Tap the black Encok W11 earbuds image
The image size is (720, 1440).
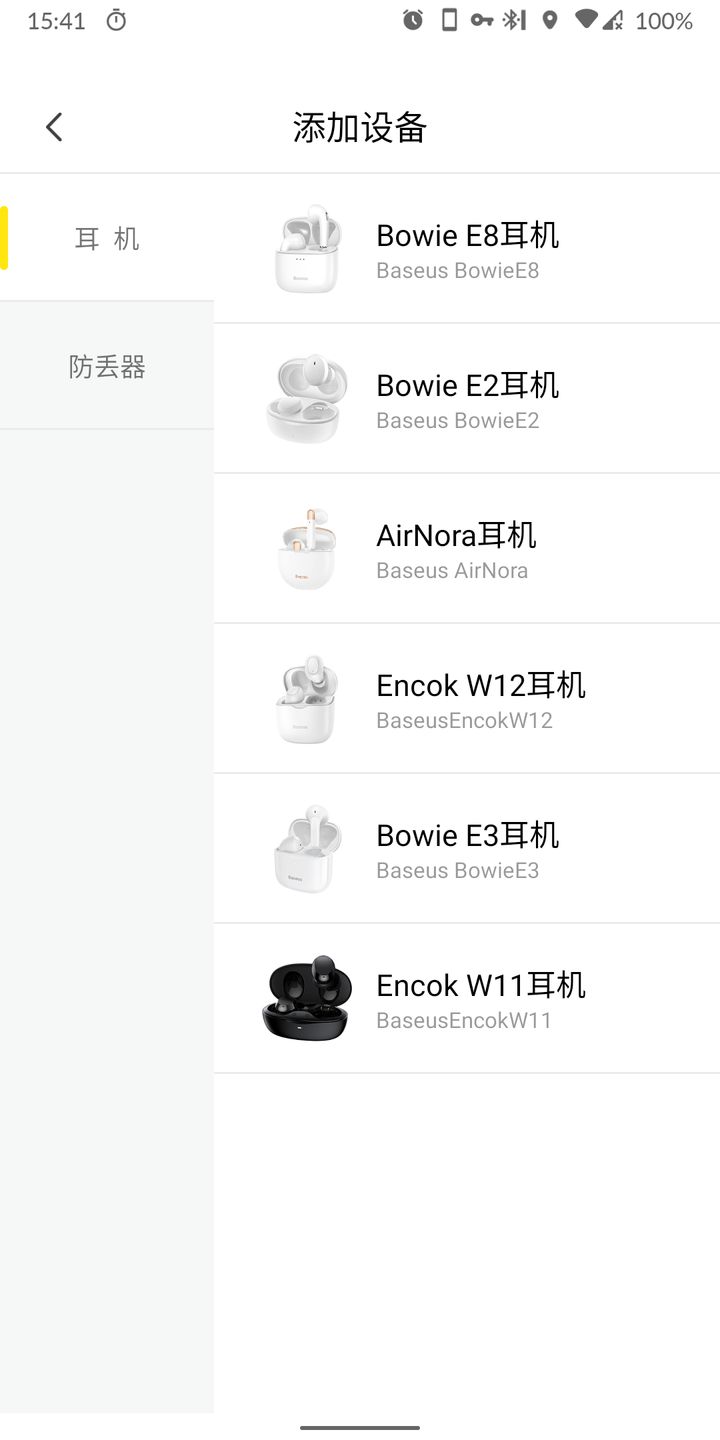(306, 997)
